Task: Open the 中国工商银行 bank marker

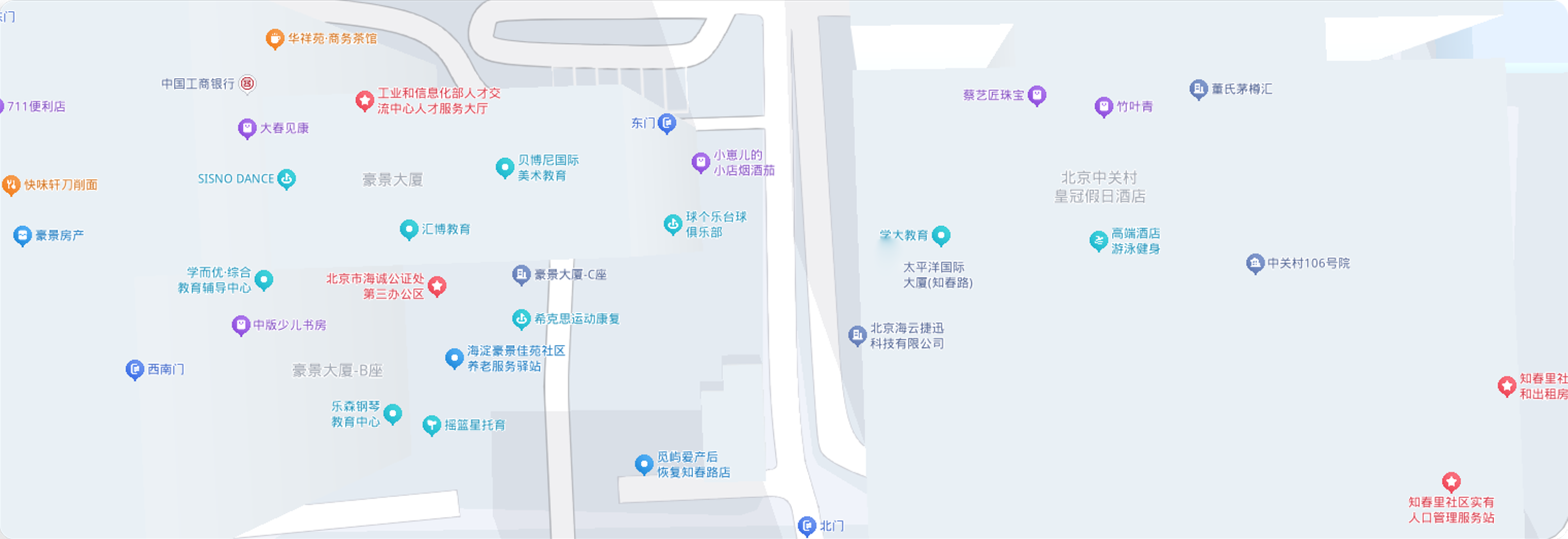Action: coord(247,83)
